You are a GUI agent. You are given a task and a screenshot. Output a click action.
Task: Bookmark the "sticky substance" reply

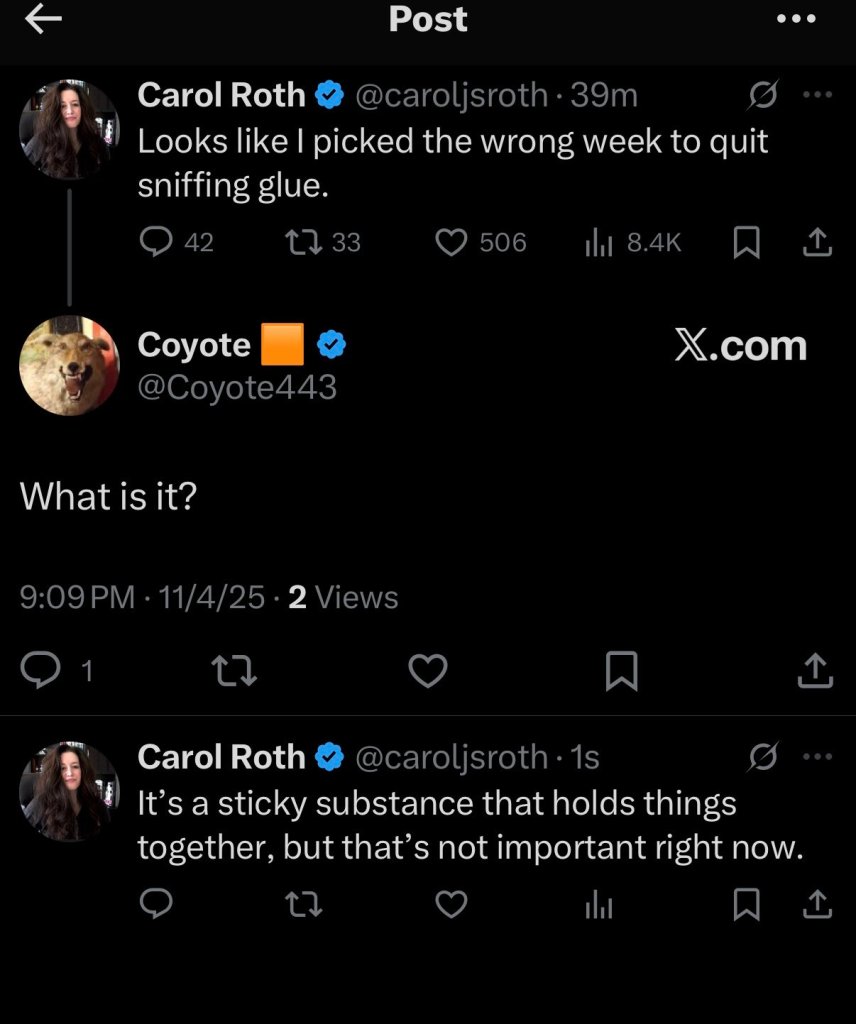coord(746,905)
